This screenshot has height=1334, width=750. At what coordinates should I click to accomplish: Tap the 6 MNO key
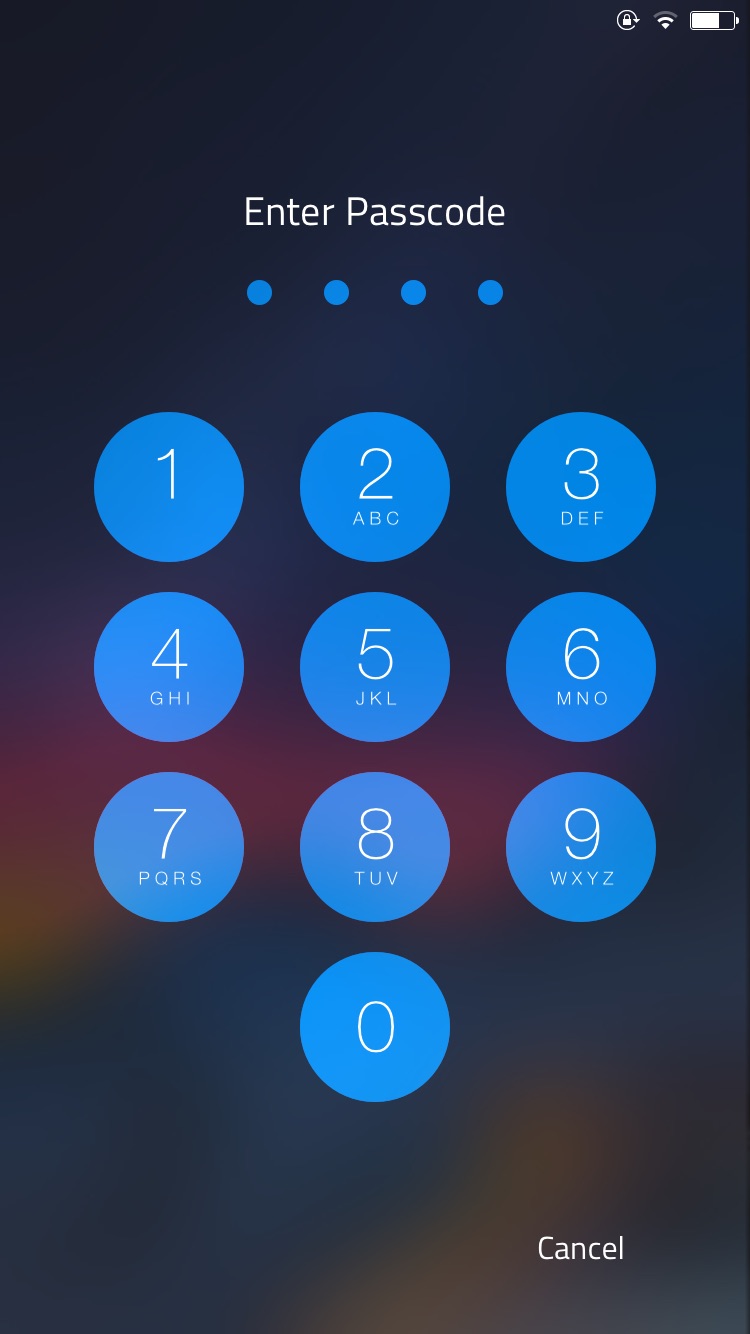pyautogui.click(x=581, y=667)
